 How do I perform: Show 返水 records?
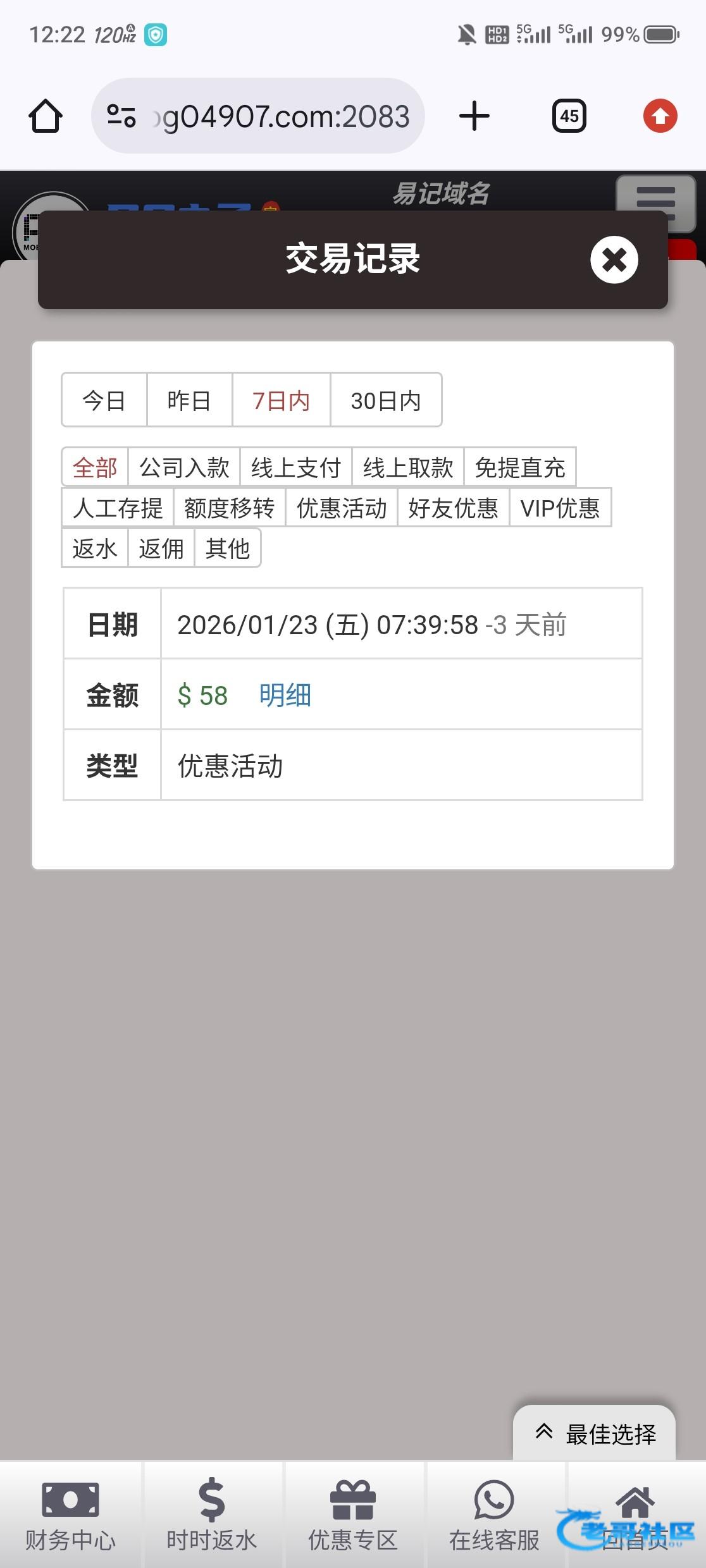pos(95,548)
